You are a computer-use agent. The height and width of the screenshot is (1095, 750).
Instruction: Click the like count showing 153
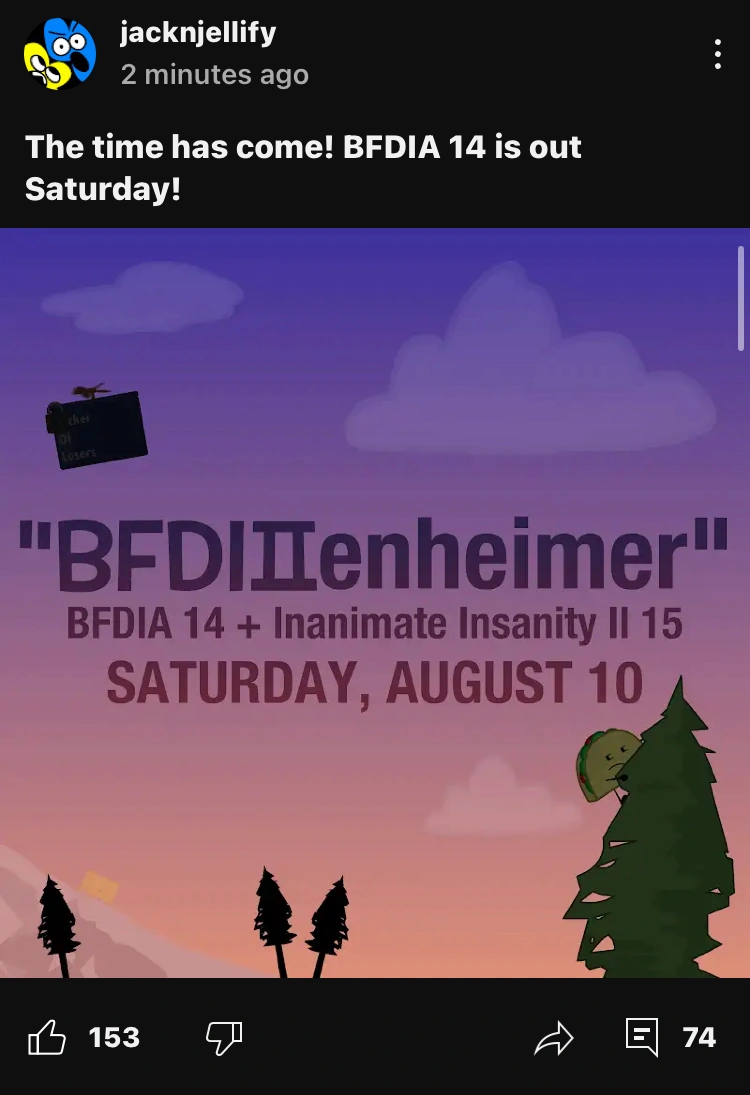pyautogui.click(x=113, y=1038)
